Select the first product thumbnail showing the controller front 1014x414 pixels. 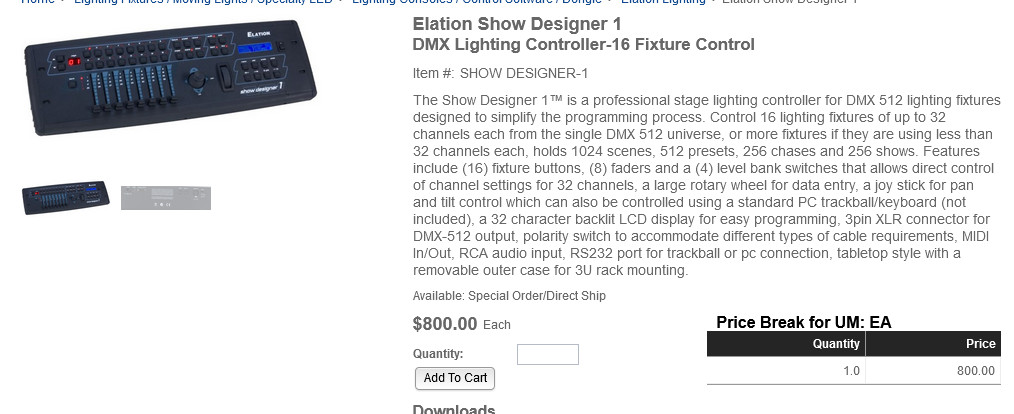(x=65, y=198)
